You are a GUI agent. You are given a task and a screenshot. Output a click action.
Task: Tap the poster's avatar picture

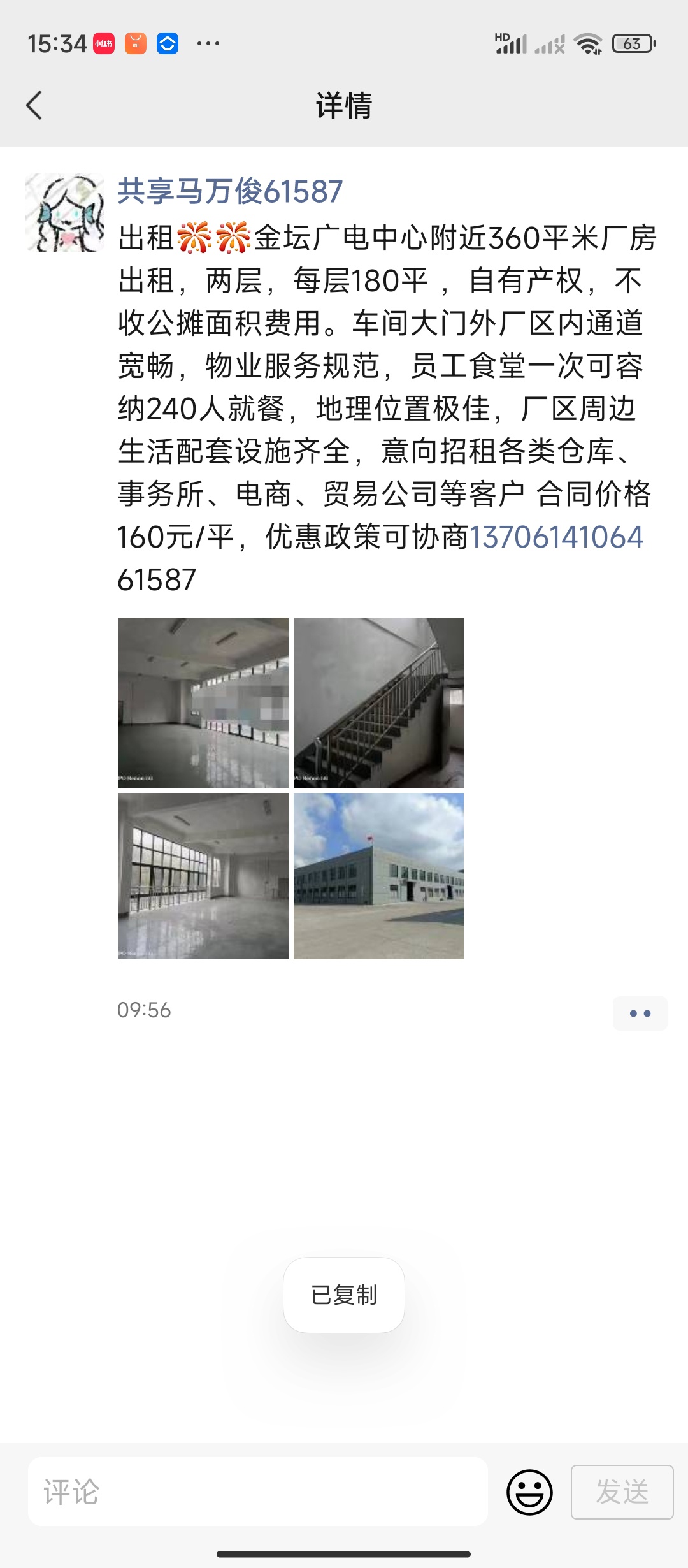(65, 212)
